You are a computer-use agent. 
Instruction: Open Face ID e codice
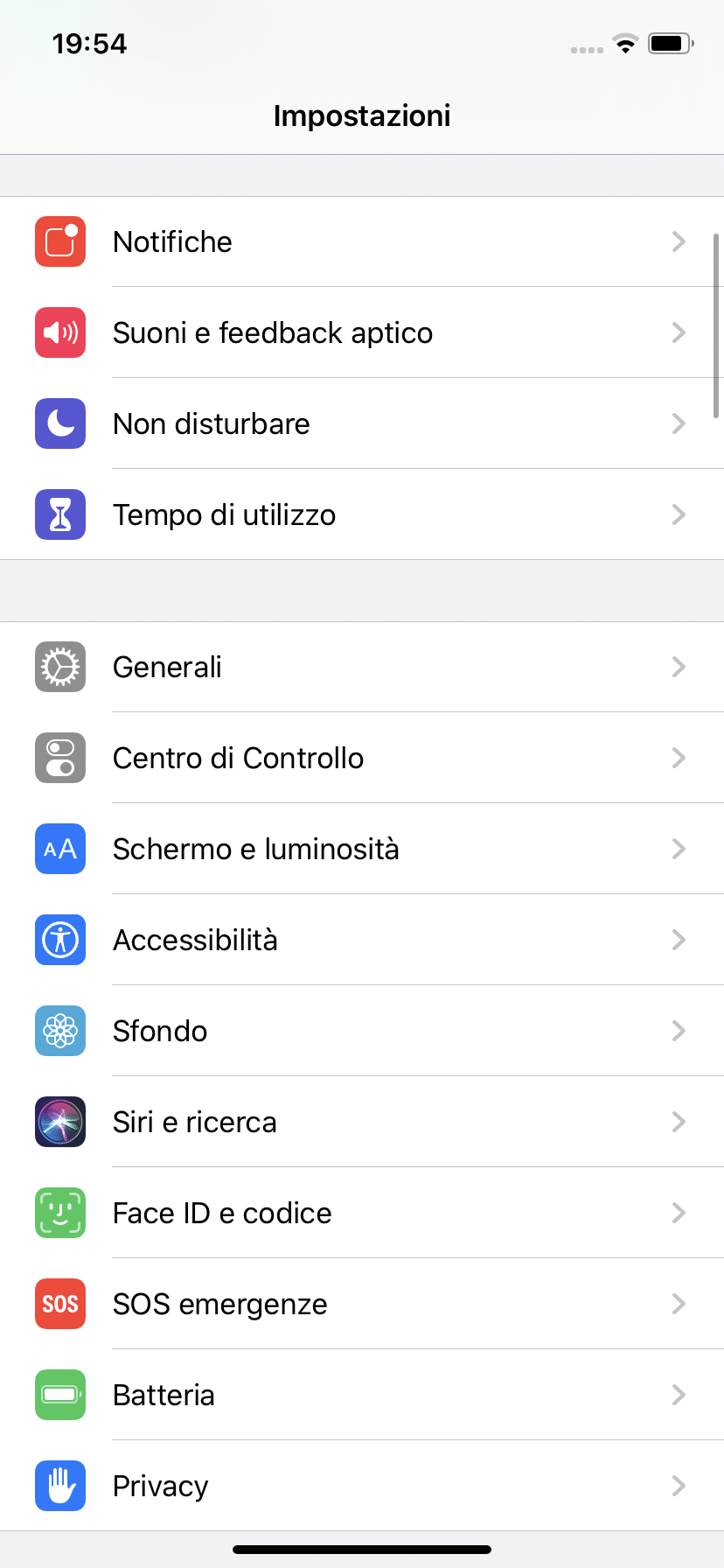362,1213
